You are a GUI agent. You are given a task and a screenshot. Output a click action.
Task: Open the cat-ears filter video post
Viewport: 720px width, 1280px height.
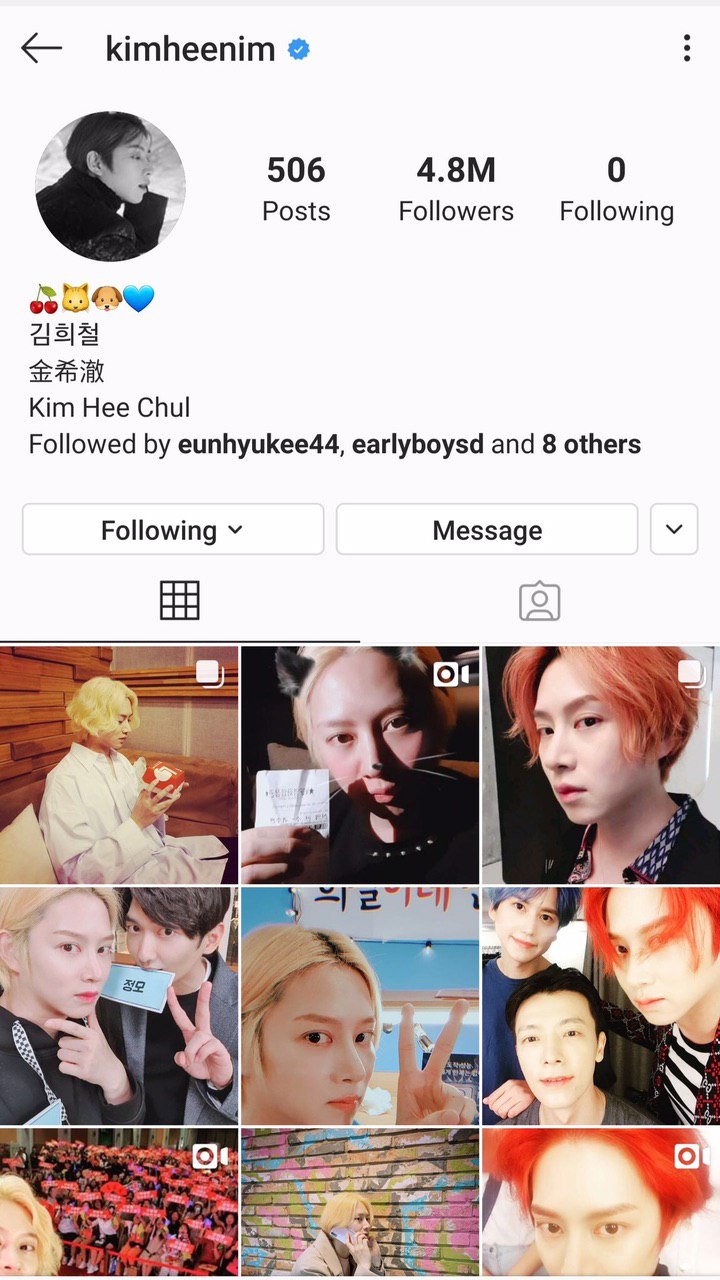(360, 765)
